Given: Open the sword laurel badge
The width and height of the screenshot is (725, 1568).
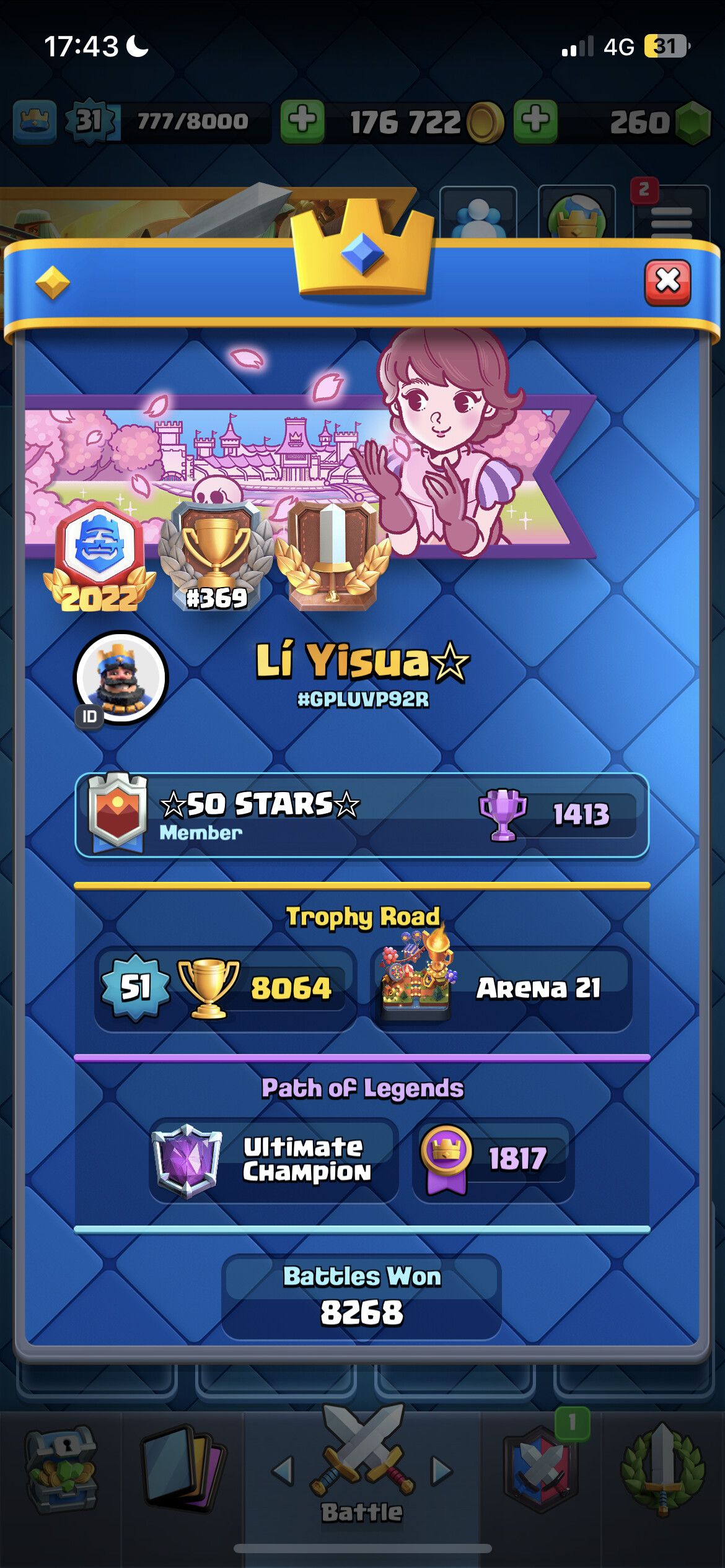Looking at the screenshot, I should click(x=333, y=556).
